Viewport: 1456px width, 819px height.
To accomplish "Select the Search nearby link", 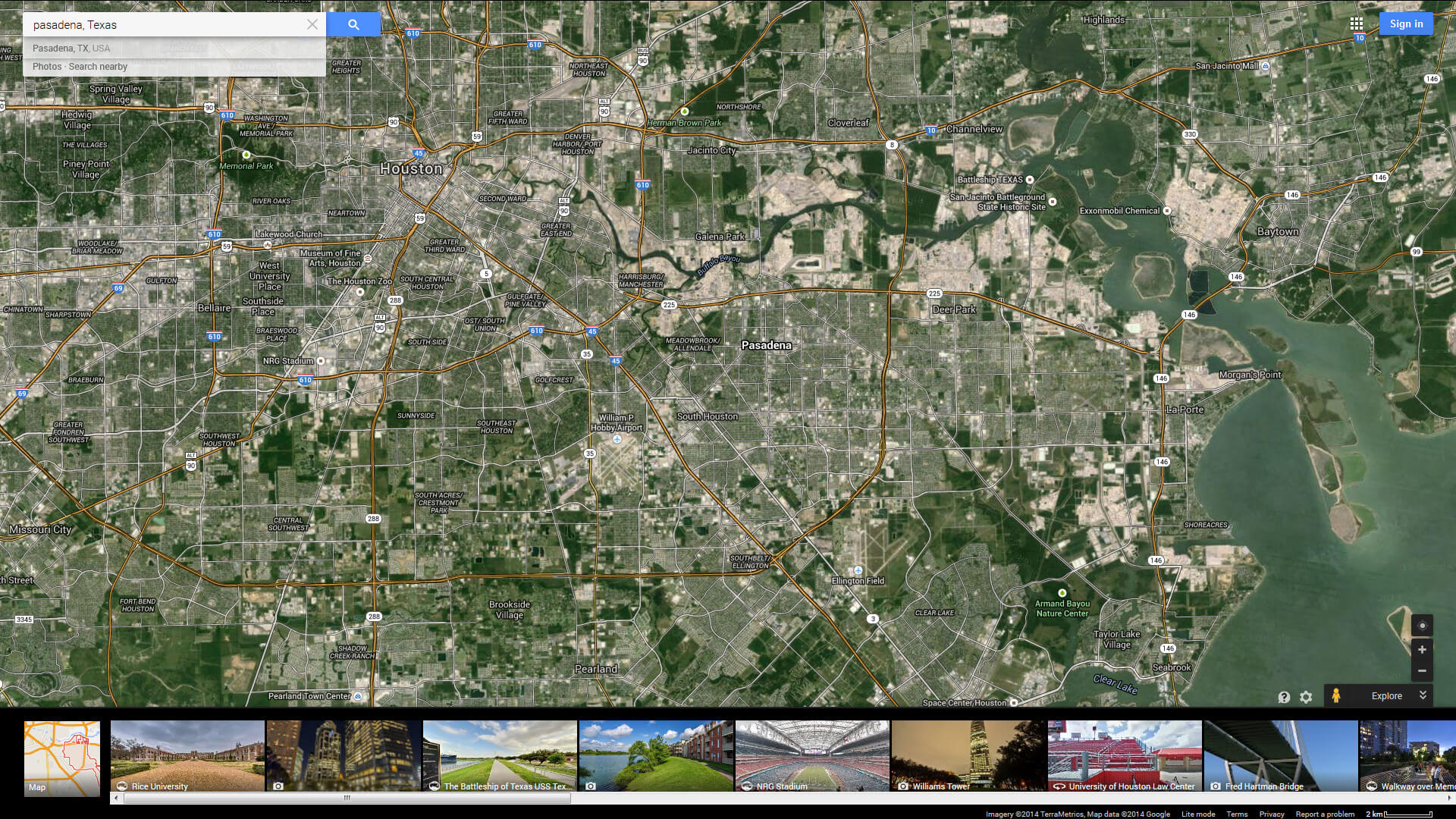I will (x=98, y=67).
